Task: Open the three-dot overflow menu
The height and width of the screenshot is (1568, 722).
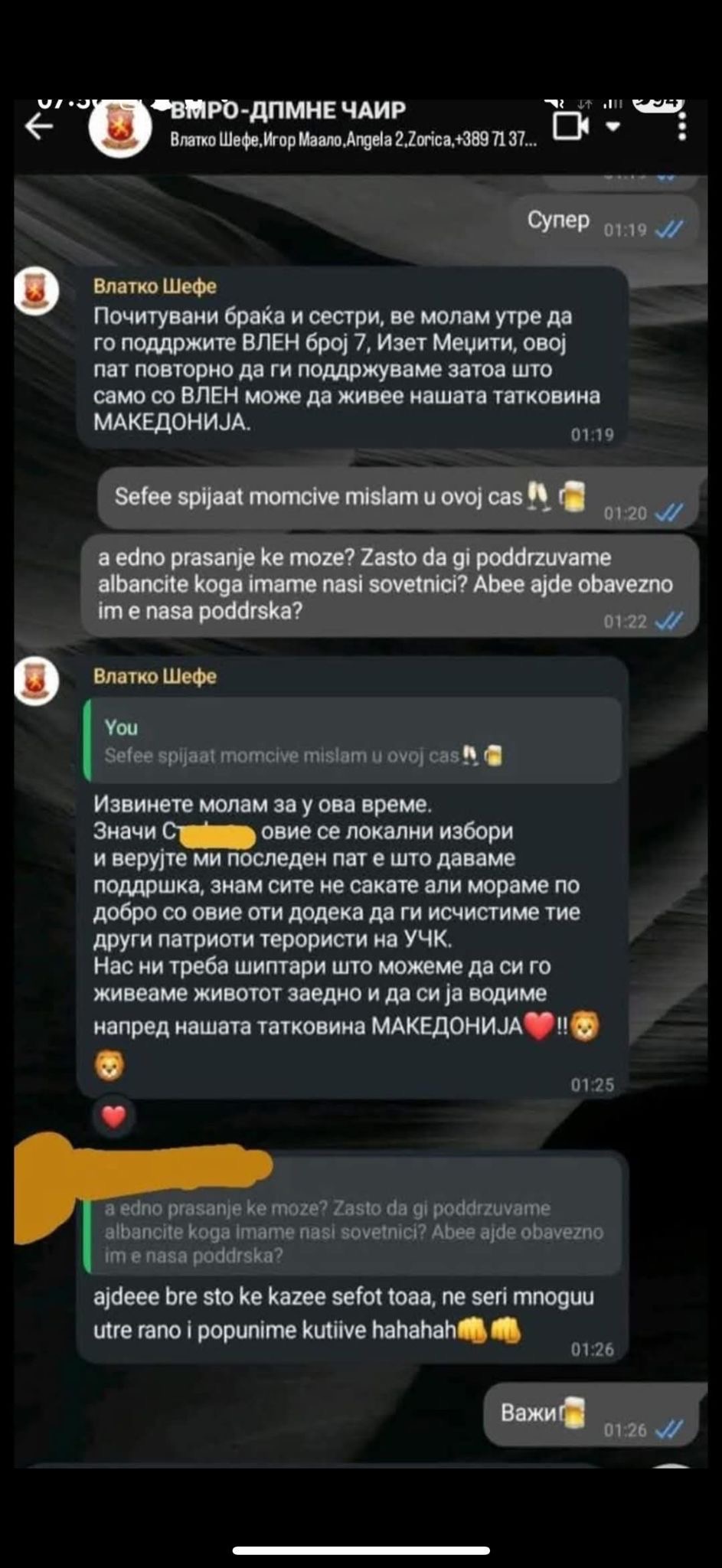Action: 681,126
